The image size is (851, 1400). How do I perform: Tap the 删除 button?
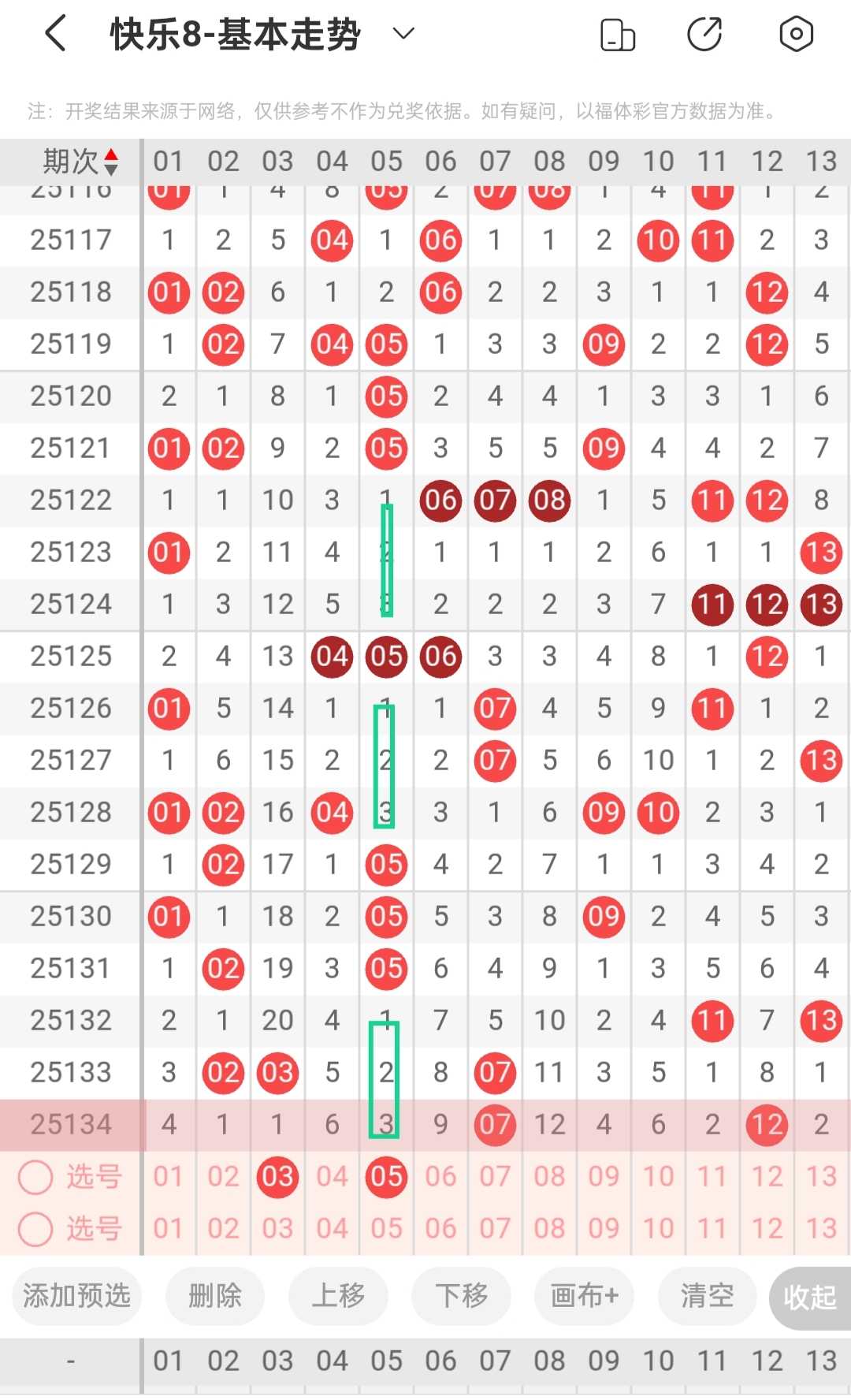click(x=214, y=1295)
